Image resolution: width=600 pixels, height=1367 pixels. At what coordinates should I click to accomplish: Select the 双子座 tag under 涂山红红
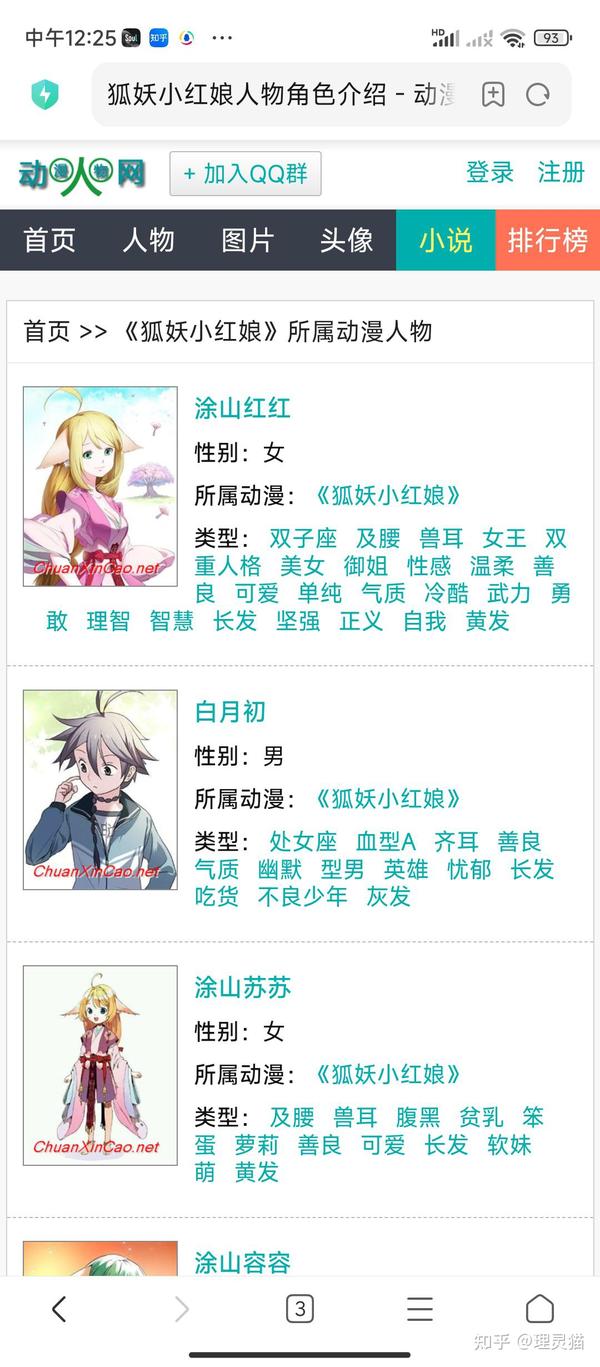click(303, 538)
